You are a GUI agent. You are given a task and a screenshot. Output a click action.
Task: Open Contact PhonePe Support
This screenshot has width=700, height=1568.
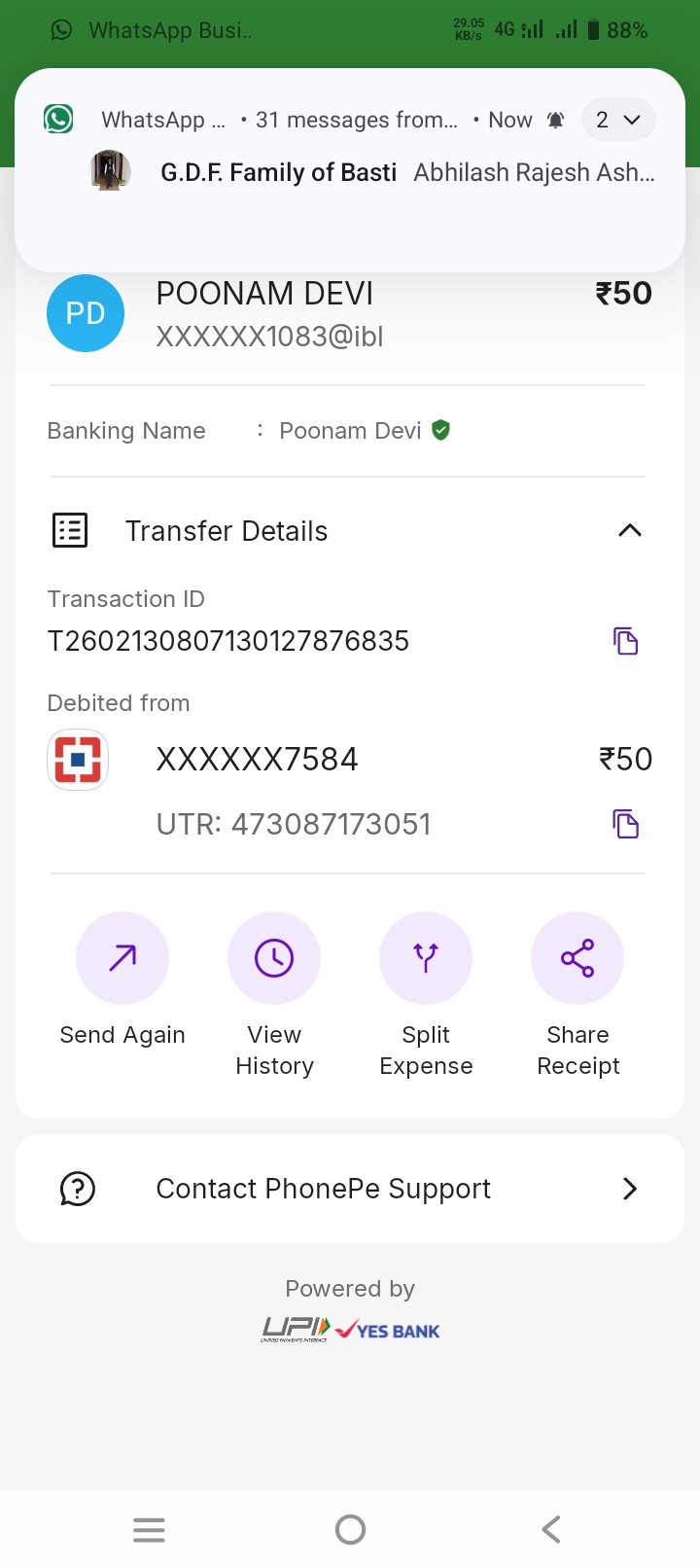[350, 1189]
